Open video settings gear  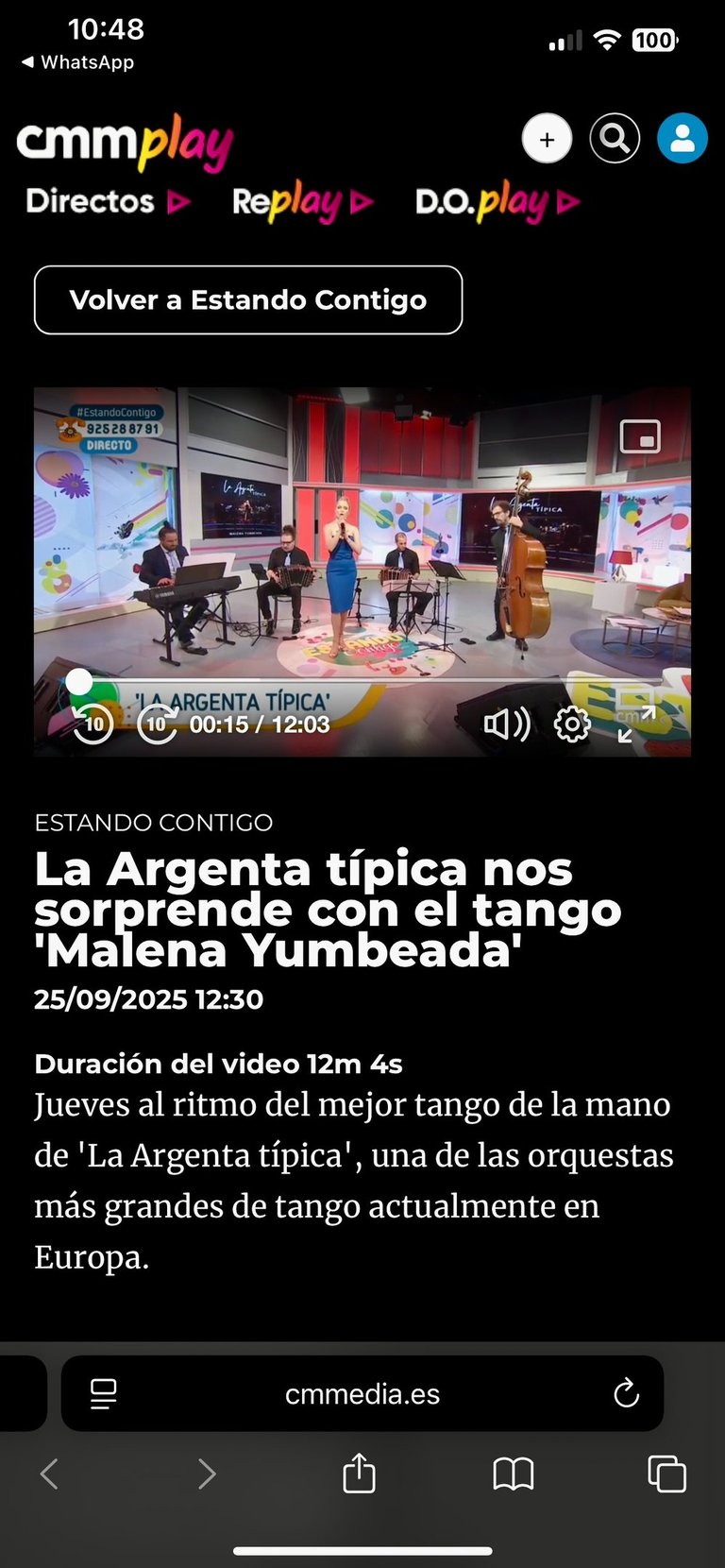pos(572,724)
